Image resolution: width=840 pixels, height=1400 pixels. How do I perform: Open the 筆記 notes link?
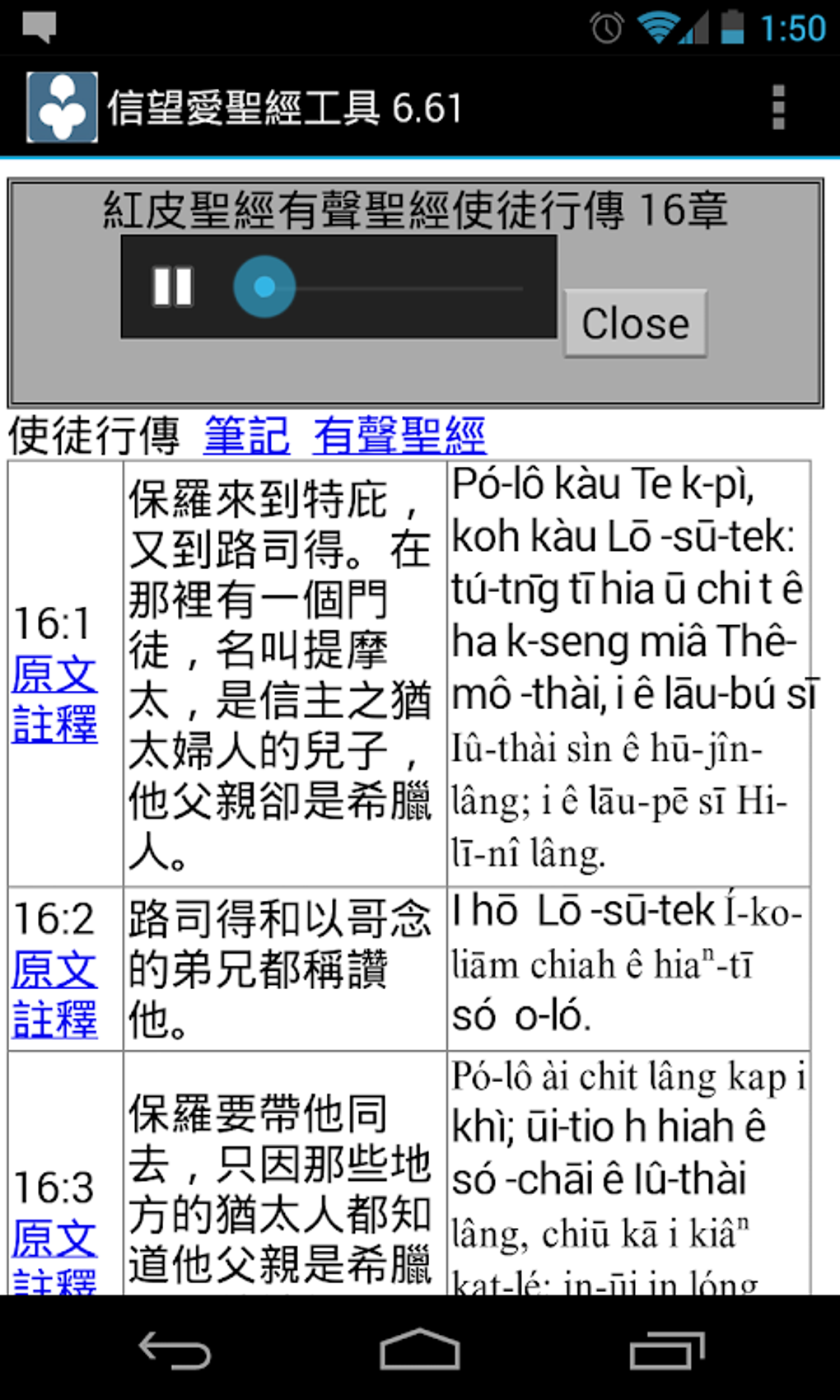coord(246,435)
